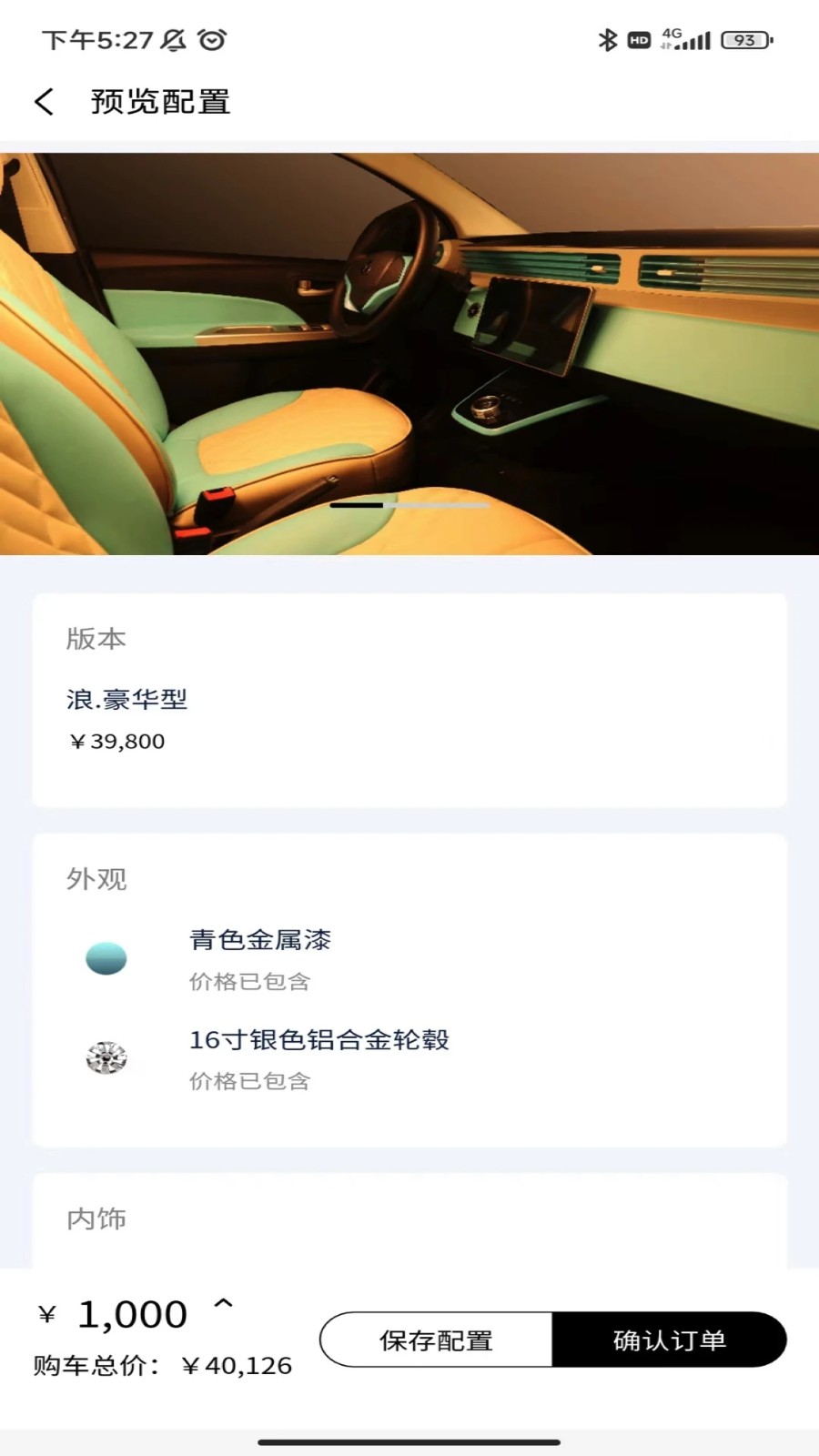Select the 版本 section header
The height and width of the screenshot is (1456, 819).
(x=97, y=639)
